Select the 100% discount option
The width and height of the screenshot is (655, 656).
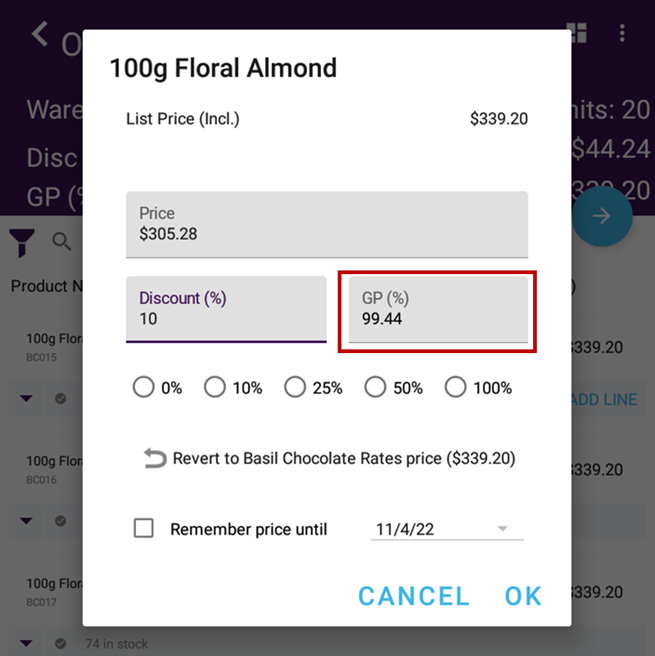point(456,388)
